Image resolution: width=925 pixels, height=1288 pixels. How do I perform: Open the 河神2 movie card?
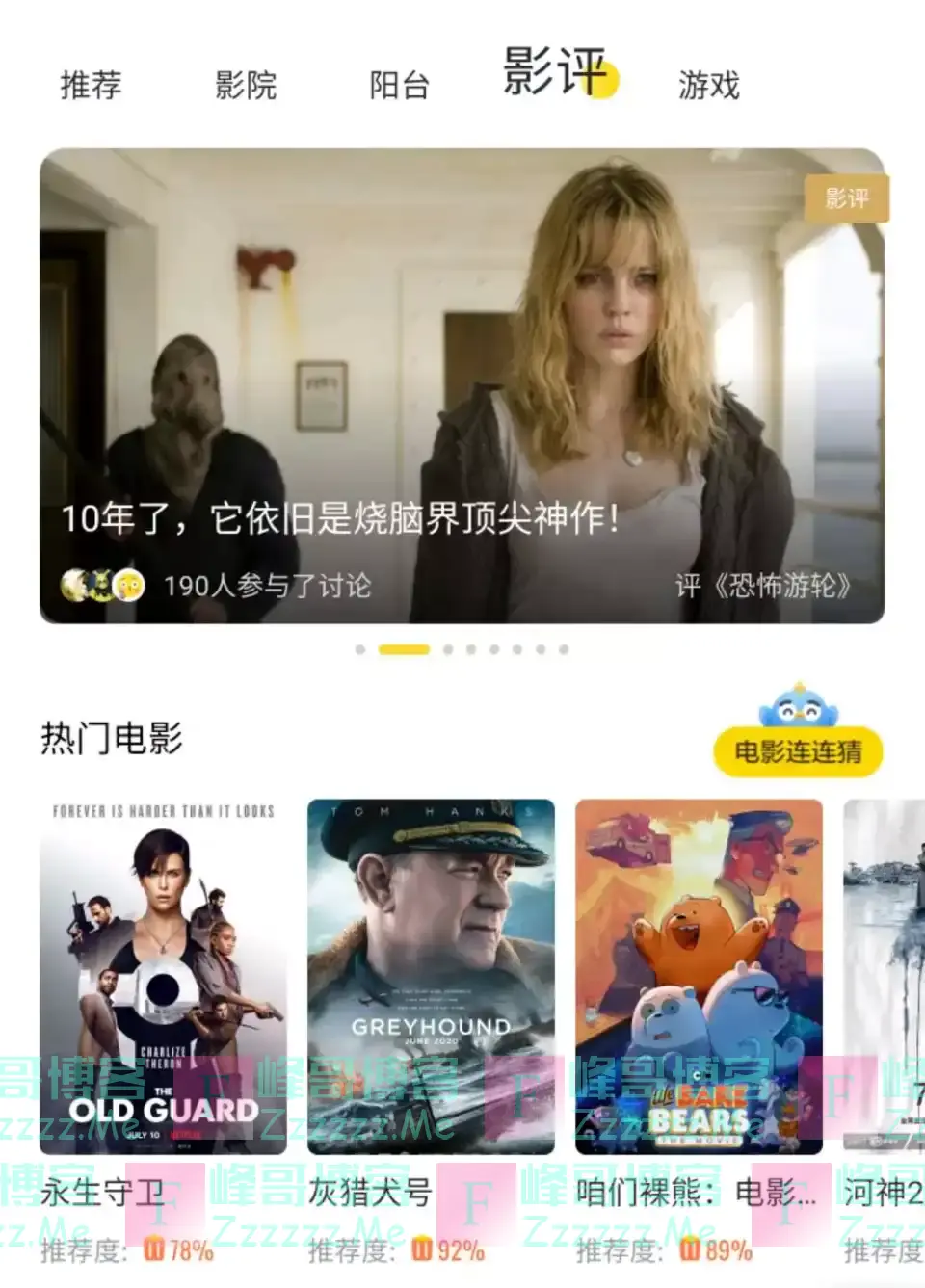point(885,976)
